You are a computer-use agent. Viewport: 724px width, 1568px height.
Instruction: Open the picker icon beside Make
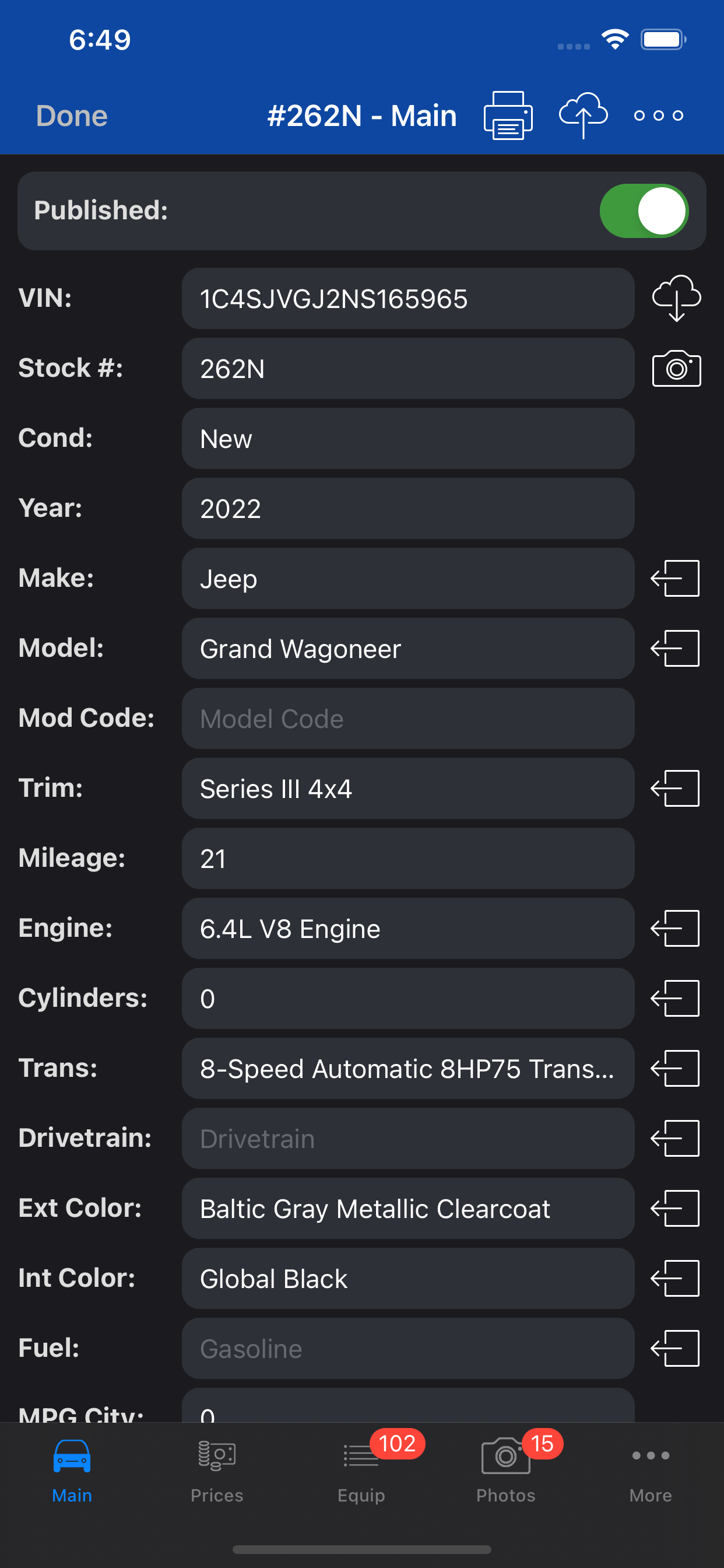(x=674, y=578)
